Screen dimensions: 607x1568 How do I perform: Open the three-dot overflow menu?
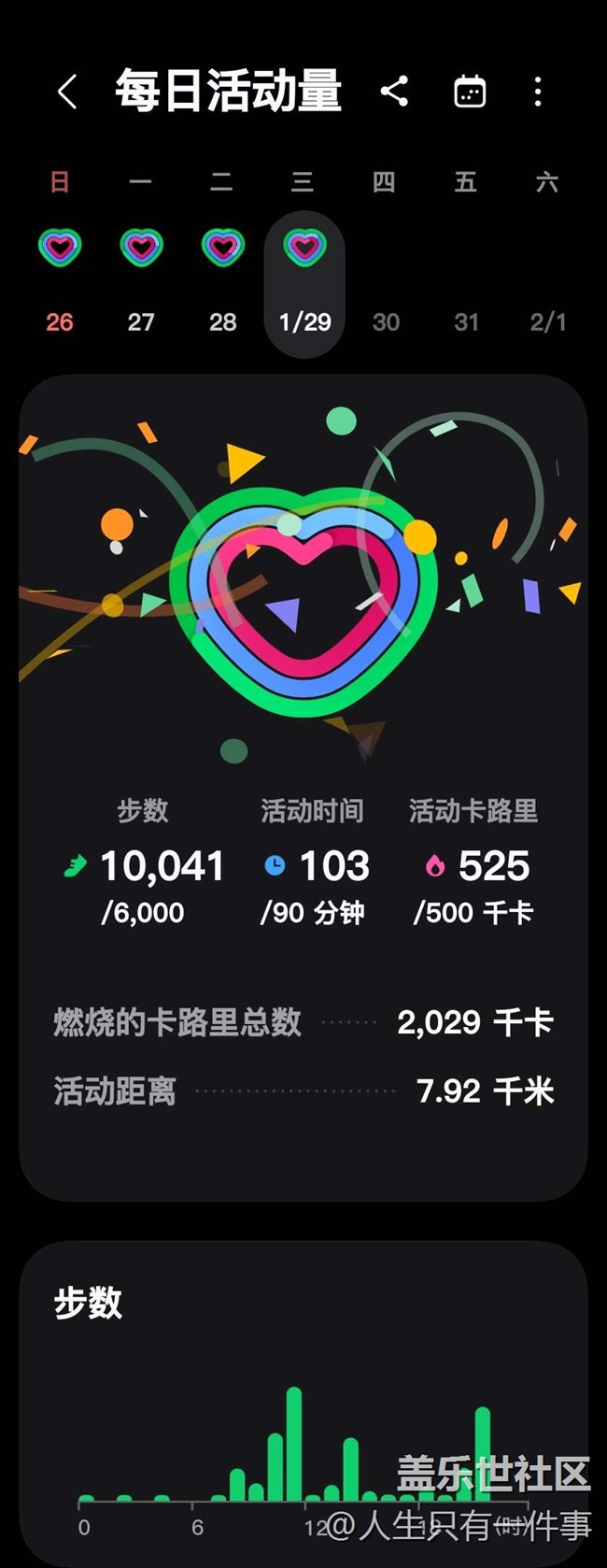(x=538, y=92)
